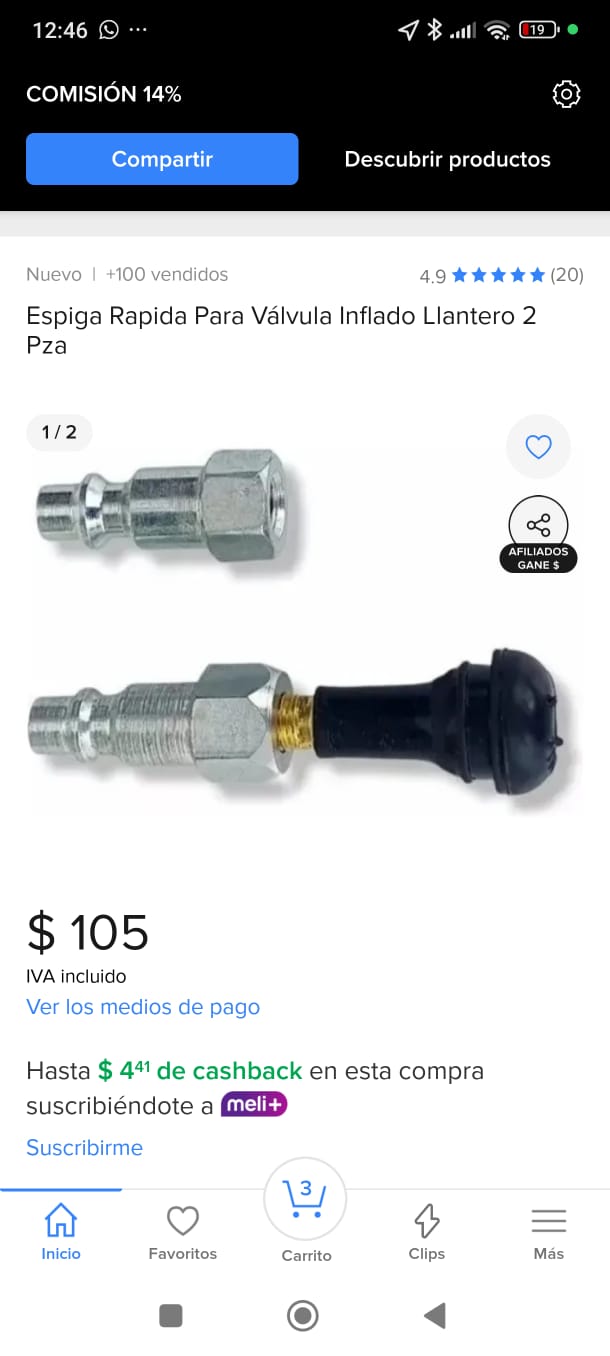610x1356 pixels.
Task: Open the settings gear icon
Action: [566, 94]
